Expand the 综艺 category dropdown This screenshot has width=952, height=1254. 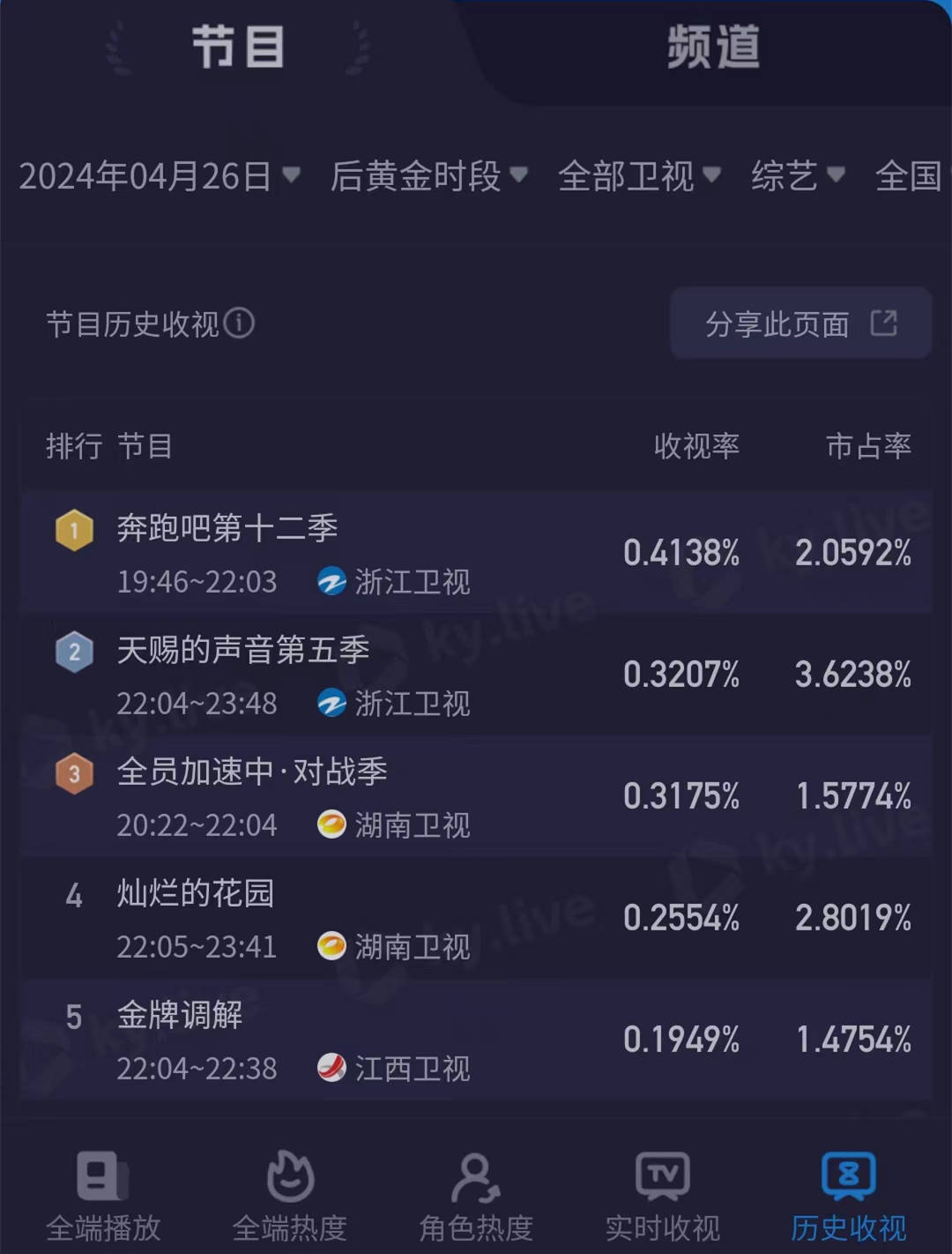tap(798, 176)
